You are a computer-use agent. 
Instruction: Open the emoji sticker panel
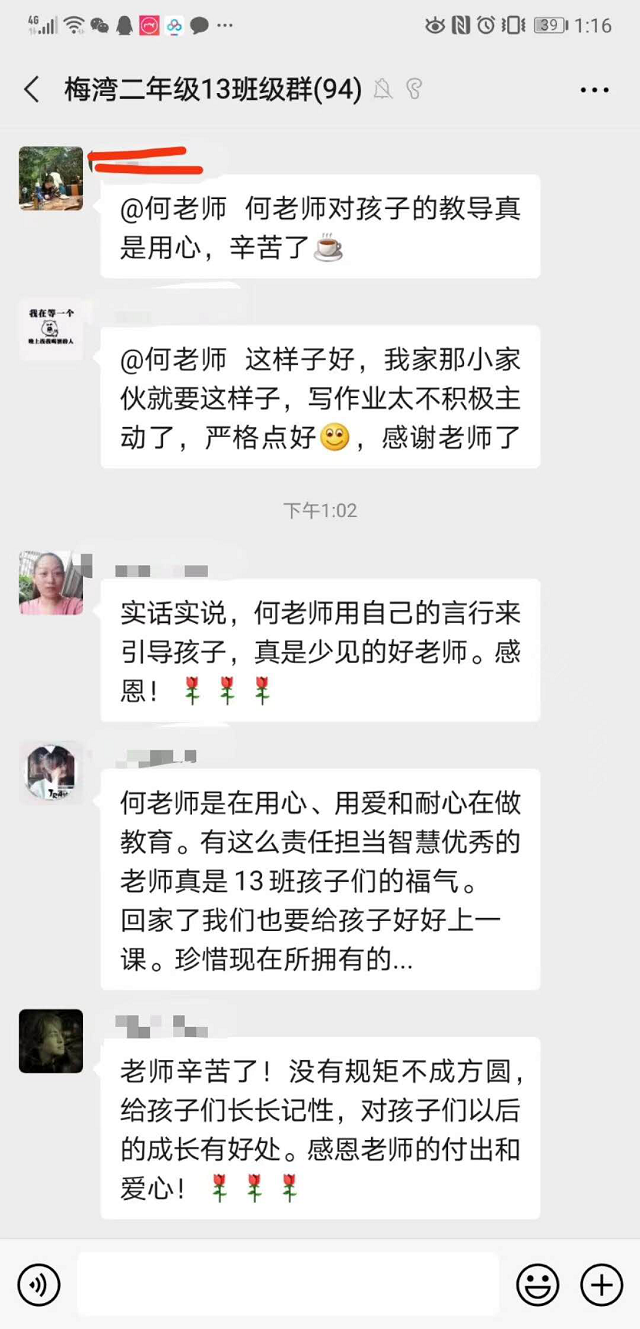[x=537, y=1284]
